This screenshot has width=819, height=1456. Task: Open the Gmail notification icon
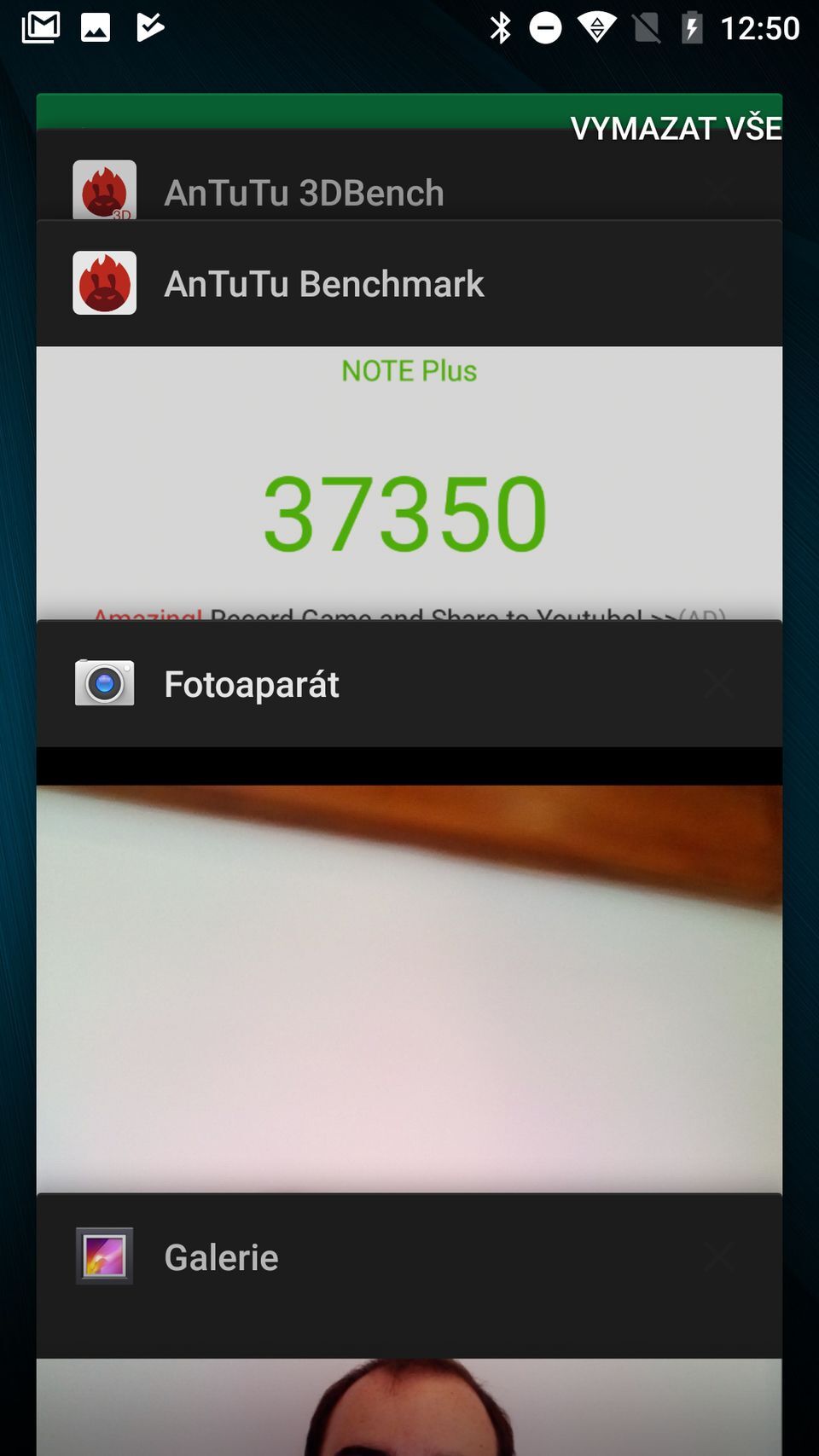pyautogui.click(x=38, y=26)
